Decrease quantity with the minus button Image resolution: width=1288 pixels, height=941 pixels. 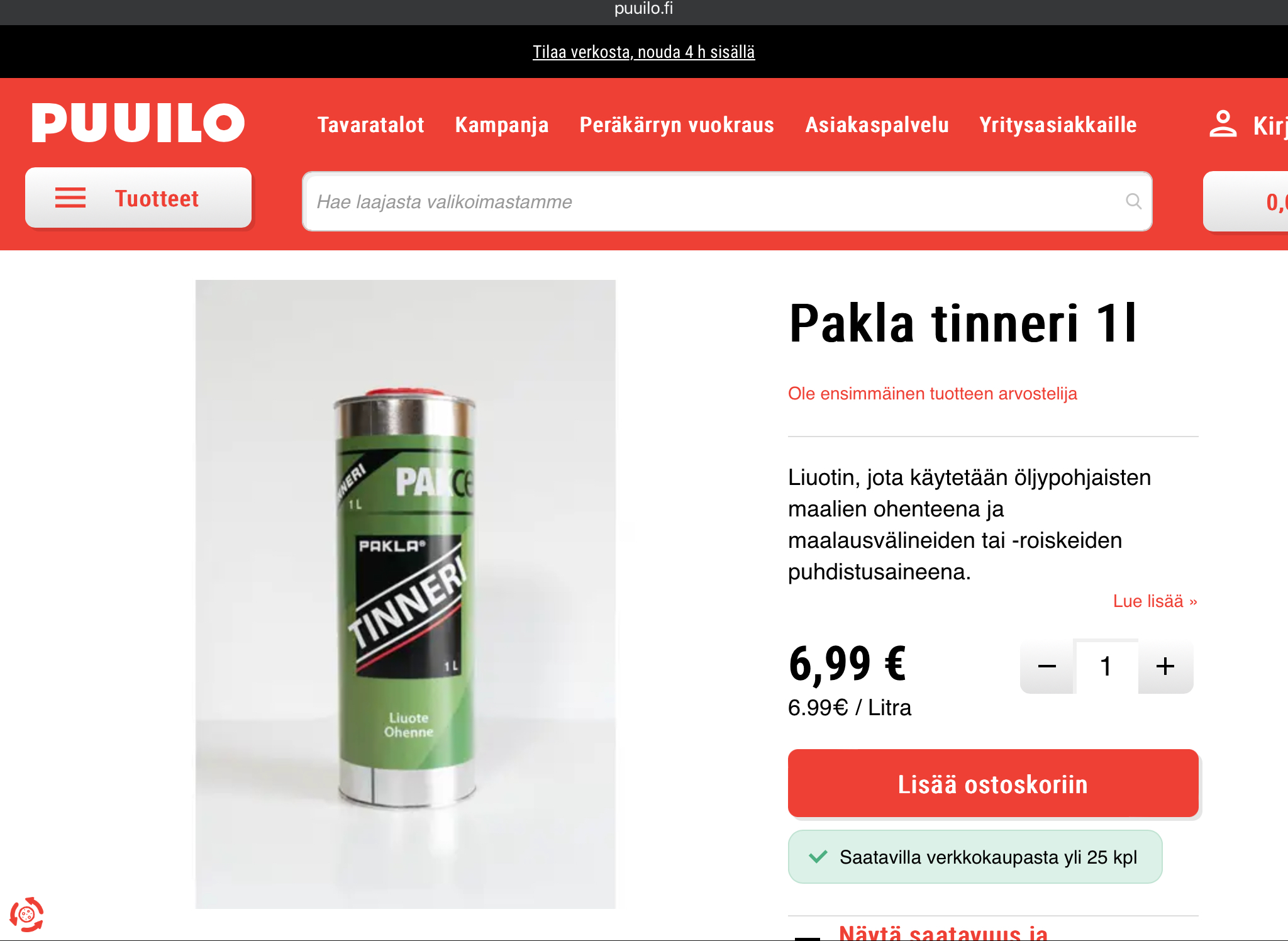coord(1047,666)
